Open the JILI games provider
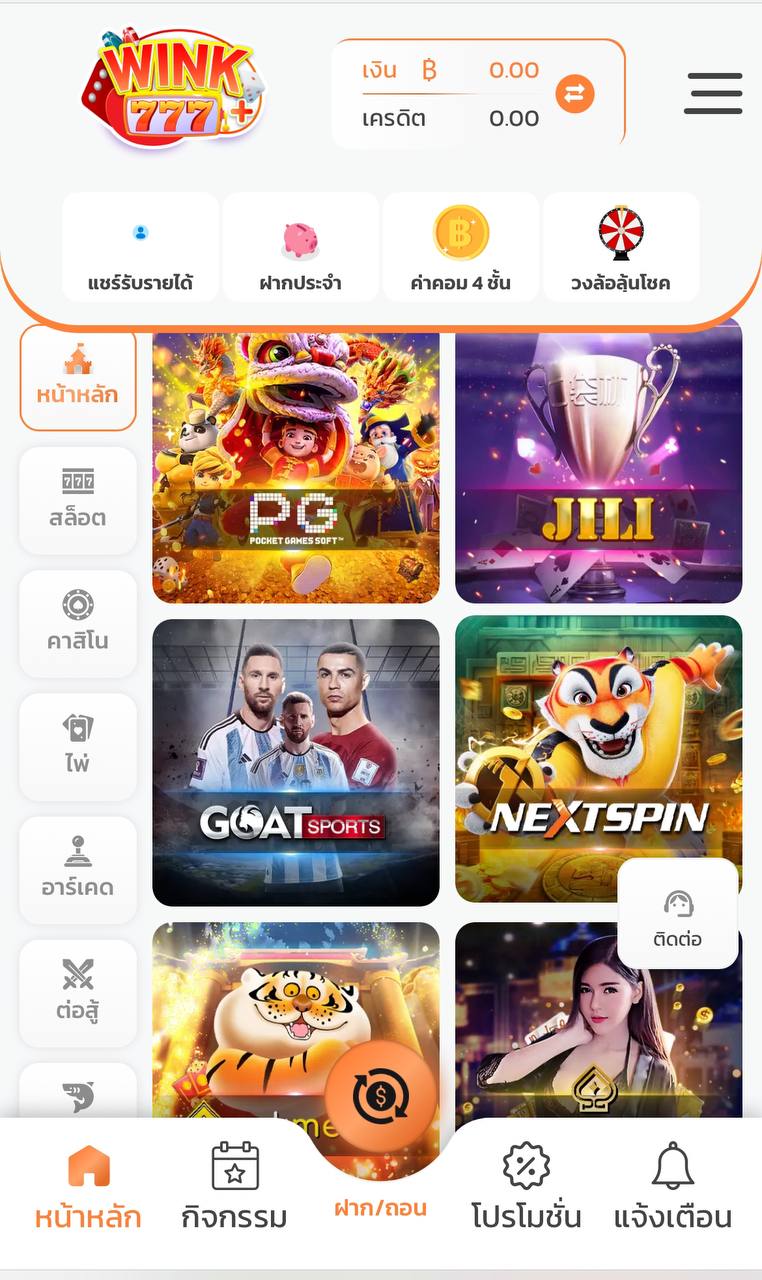762x1280 pixels. (599, 462)
